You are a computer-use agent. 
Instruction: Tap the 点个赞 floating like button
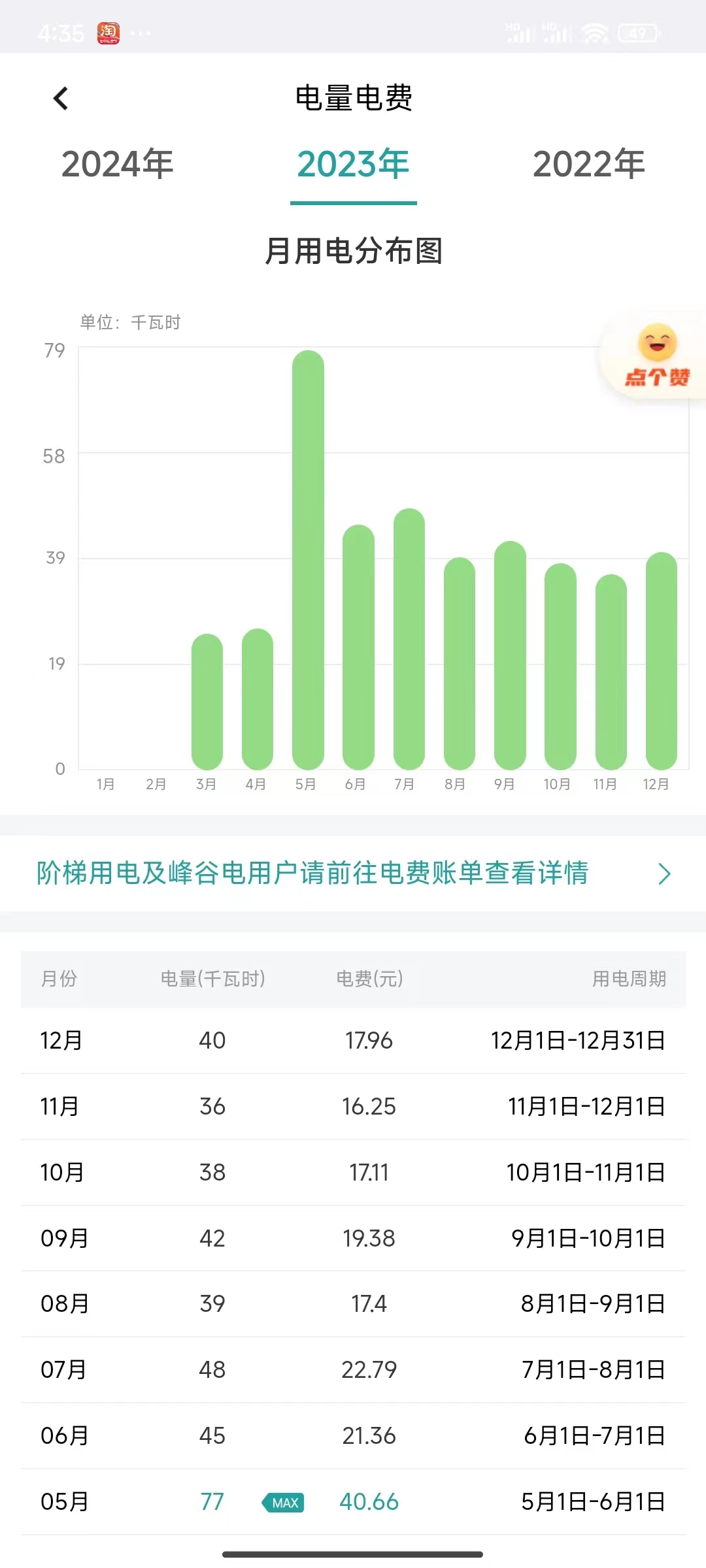656,357
